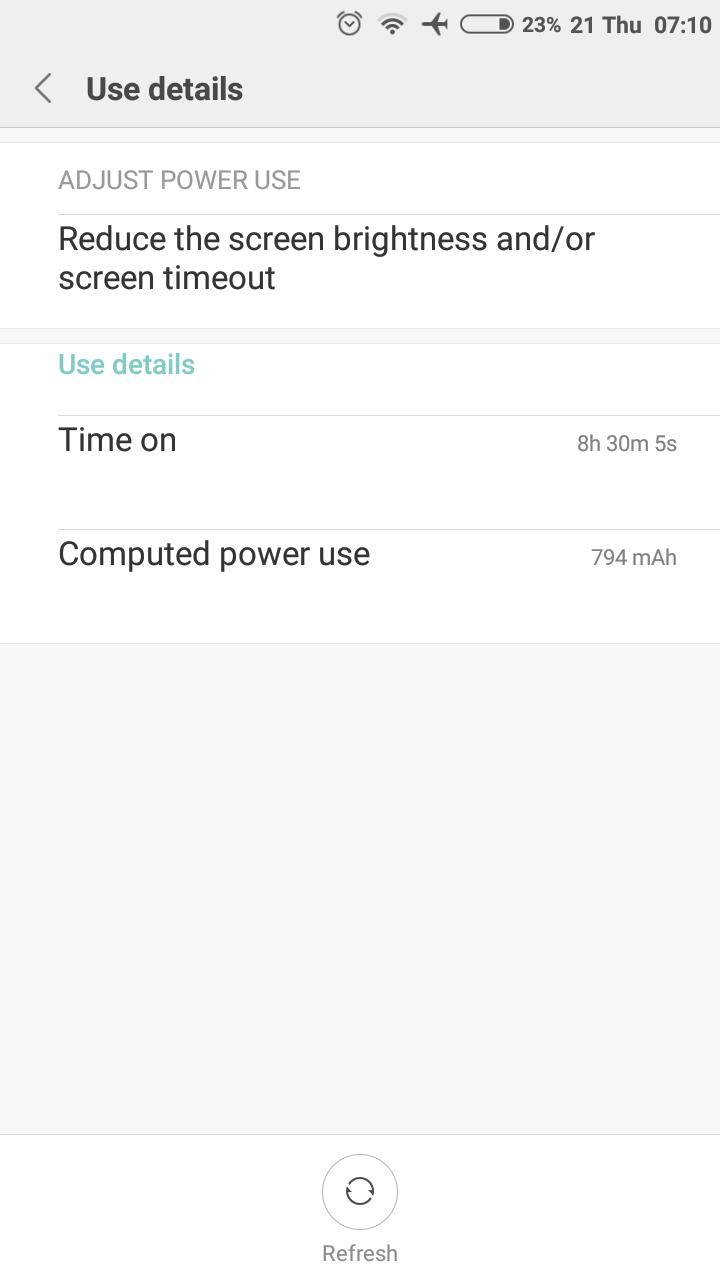Go back from Use details
Image resolution: width=720 pixels, height=1280 pixels.
tap(43, 89)
